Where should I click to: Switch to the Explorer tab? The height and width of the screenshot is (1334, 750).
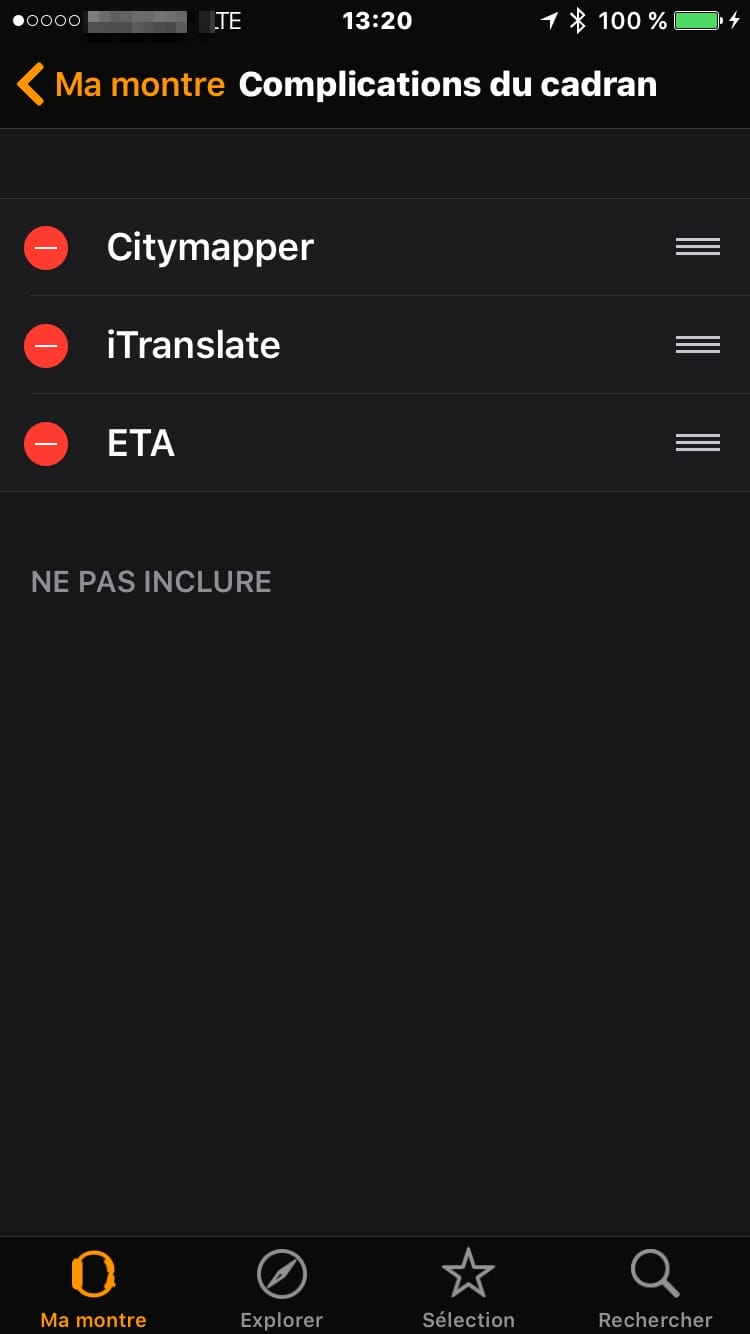282,1289
